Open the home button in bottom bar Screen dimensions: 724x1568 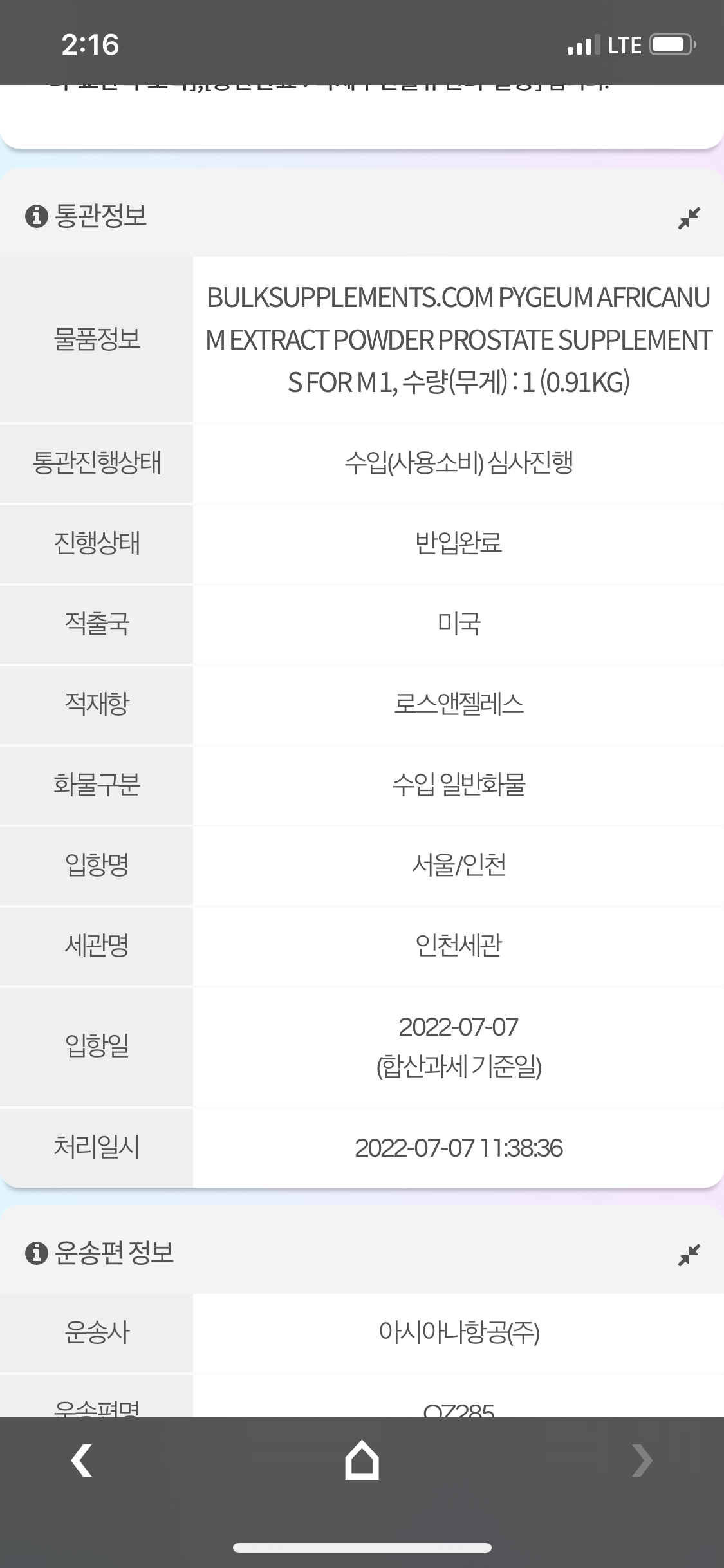coord(362,1460)
